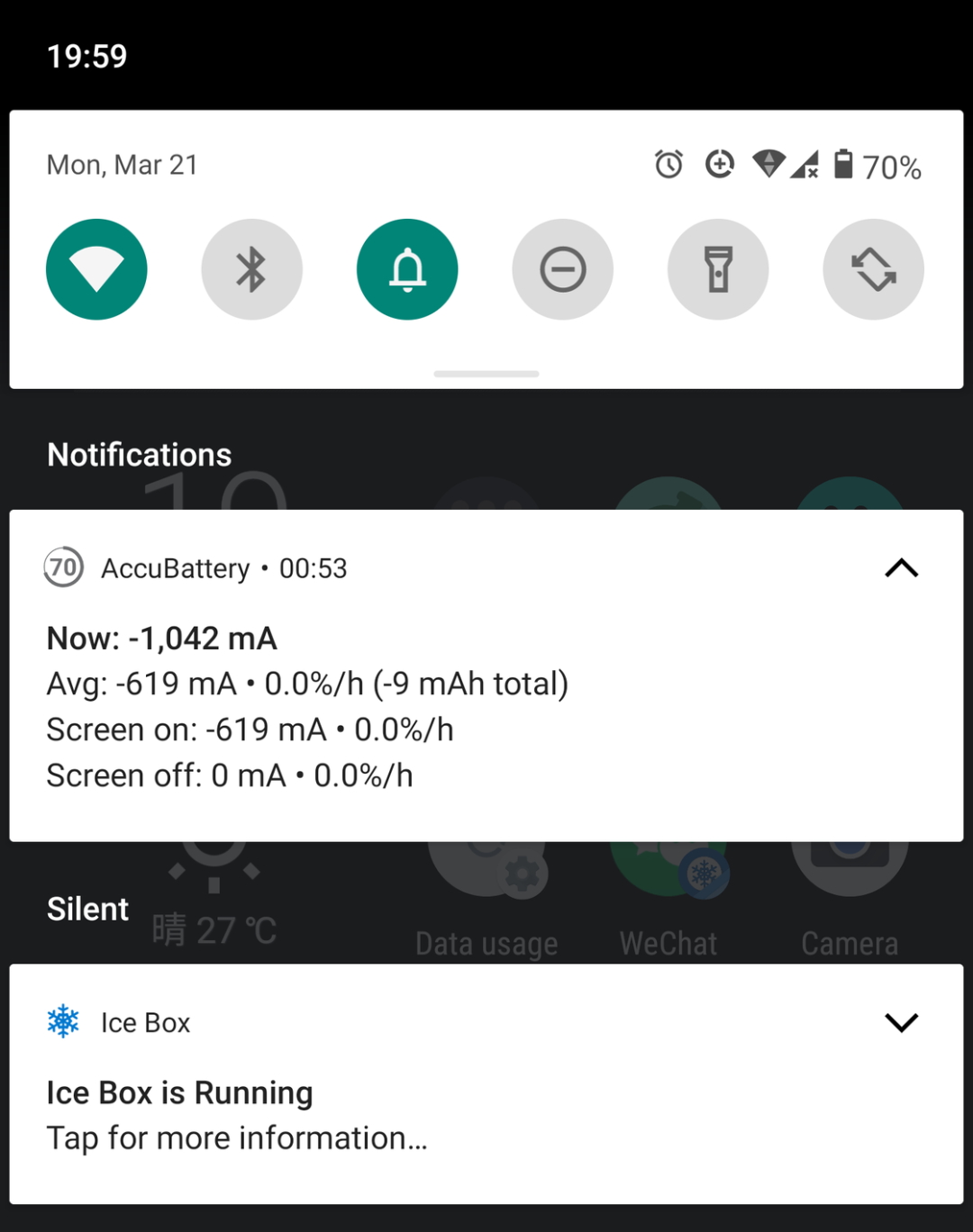Turn on Do Not Disturb

pyautogui.click(x=563, y=269)
